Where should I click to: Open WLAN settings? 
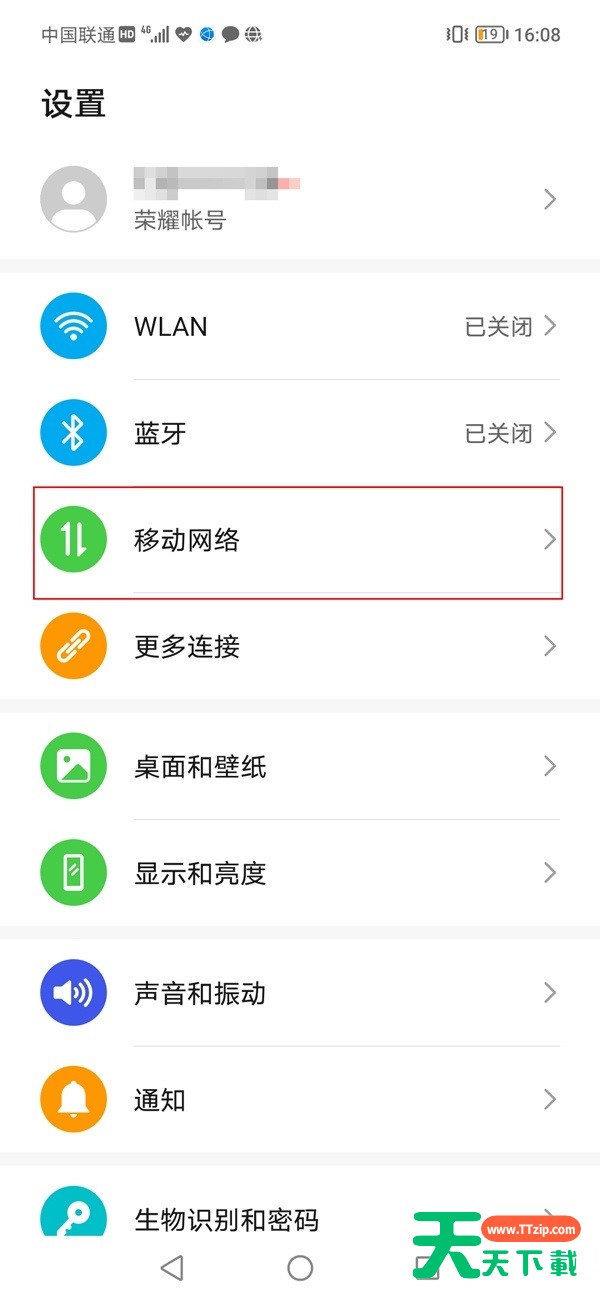(300, 326)
